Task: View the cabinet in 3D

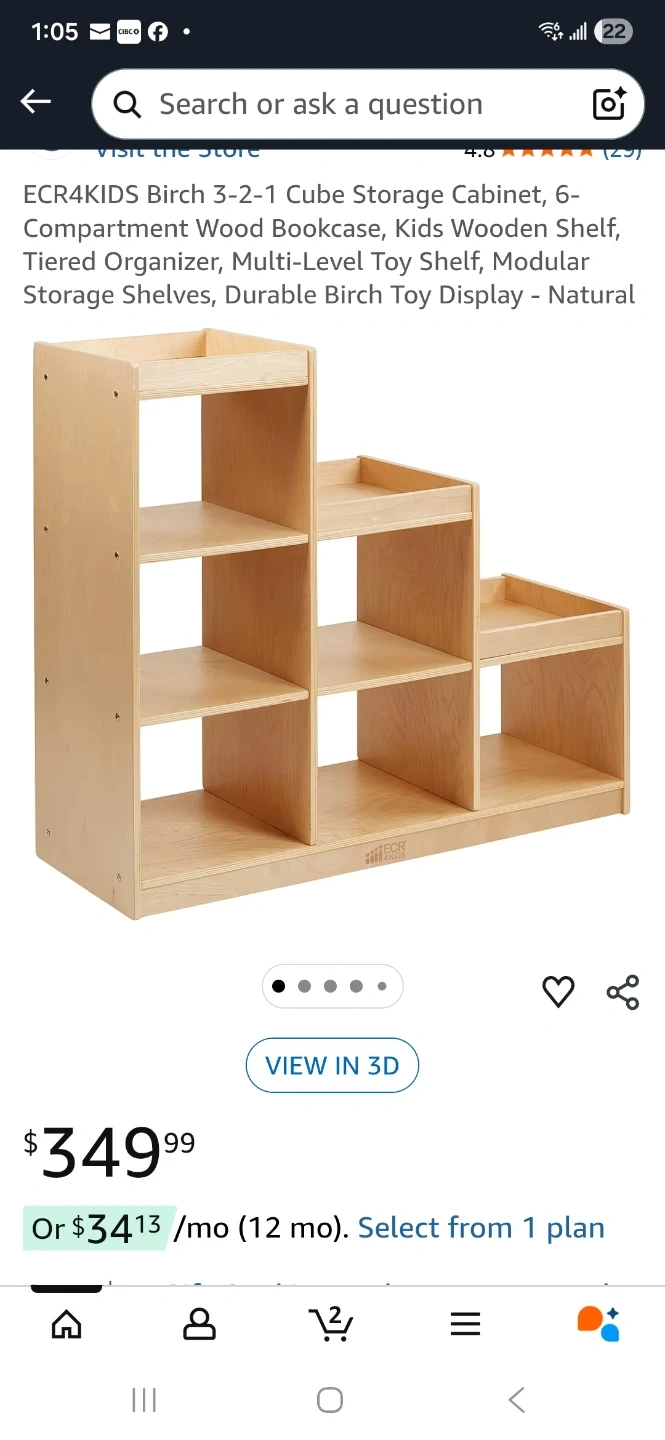Action: tap(332, 1066)
